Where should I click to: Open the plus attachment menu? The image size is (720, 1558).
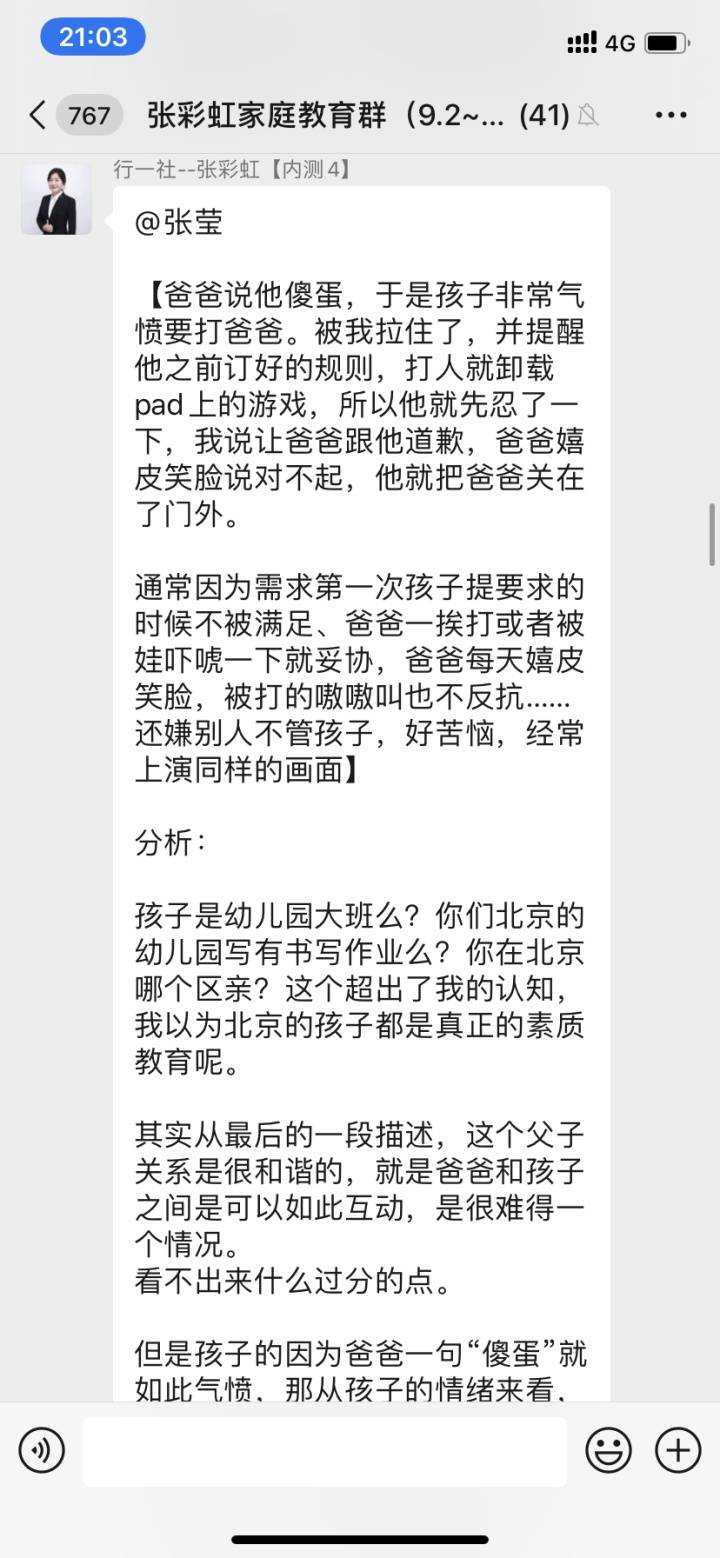(678, 1449)
